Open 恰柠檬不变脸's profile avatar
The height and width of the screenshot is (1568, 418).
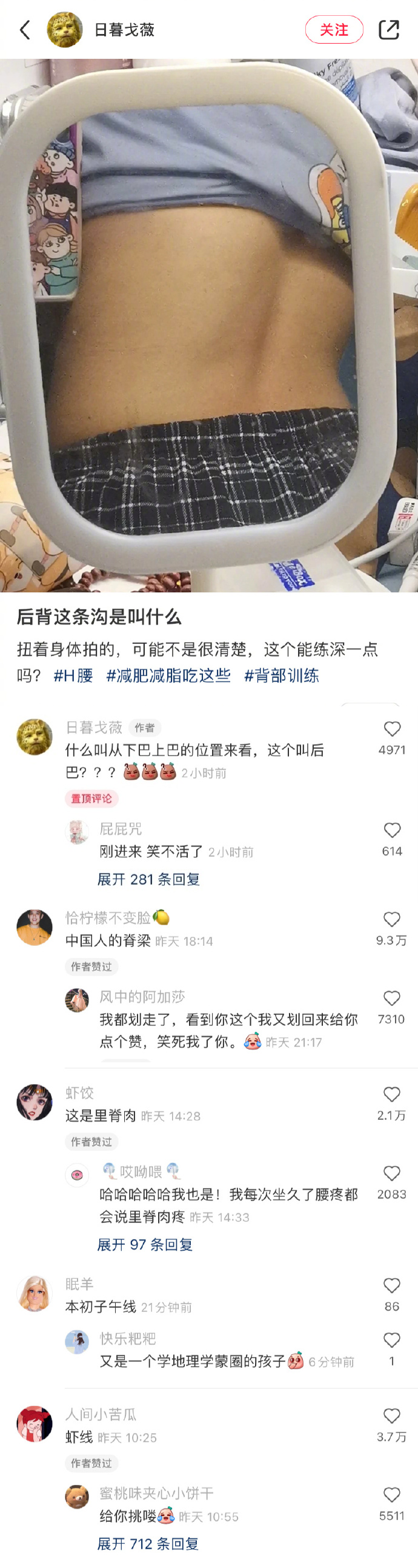point(34,928)
